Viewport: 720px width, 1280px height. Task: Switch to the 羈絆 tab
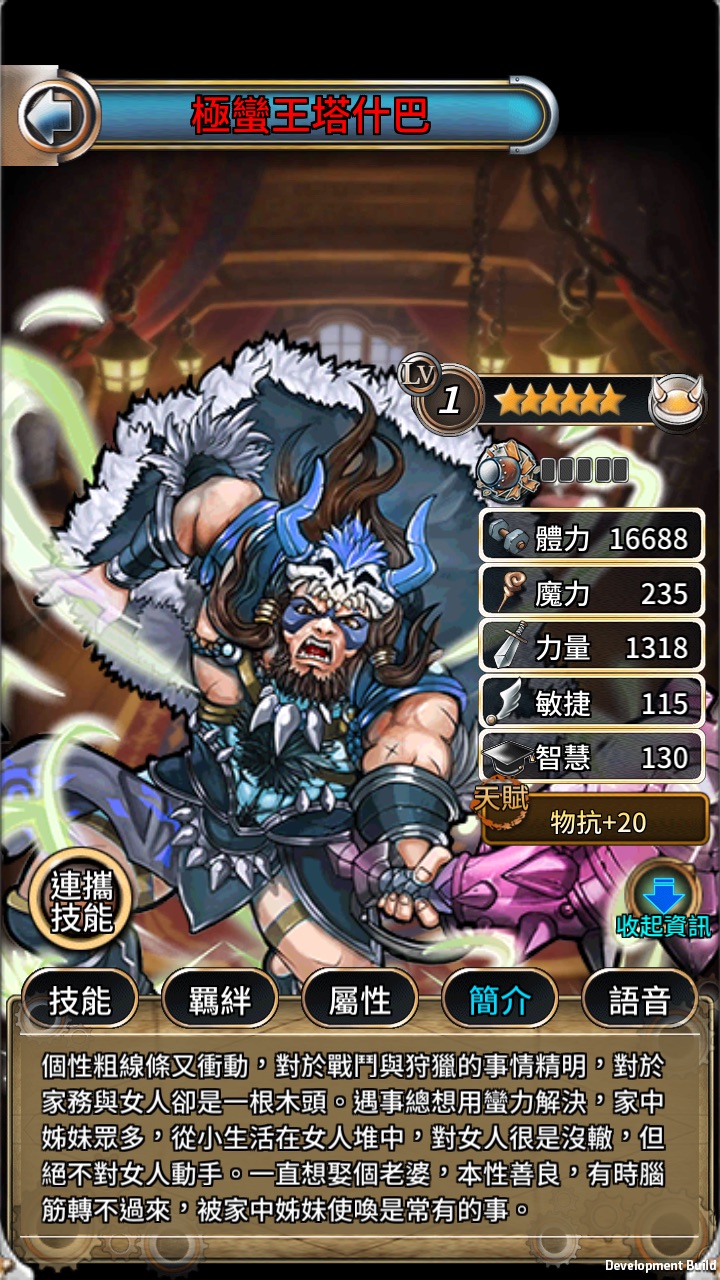tap(219, 999)
